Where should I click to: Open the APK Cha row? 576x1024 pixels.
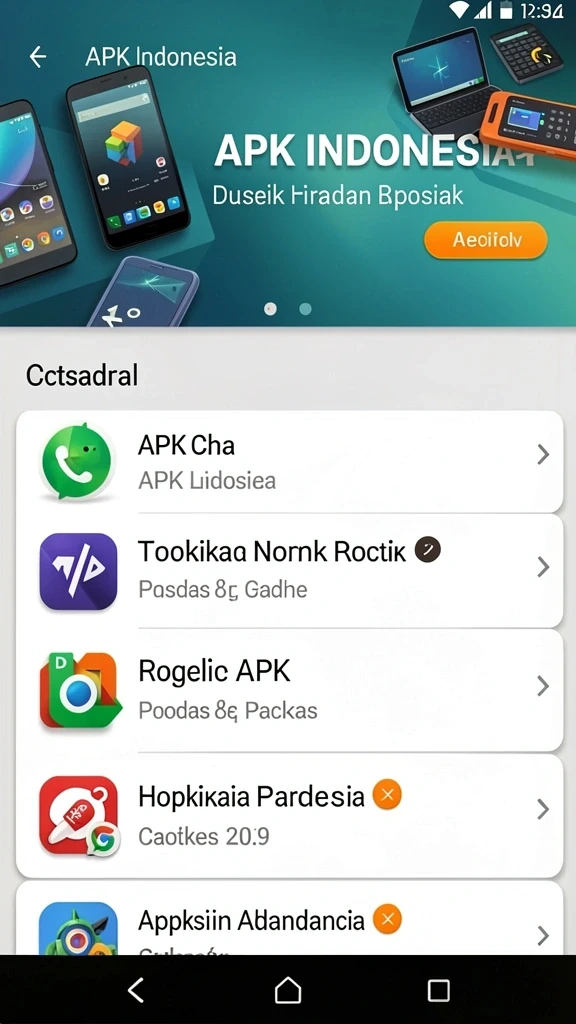[x=289, y=461]
